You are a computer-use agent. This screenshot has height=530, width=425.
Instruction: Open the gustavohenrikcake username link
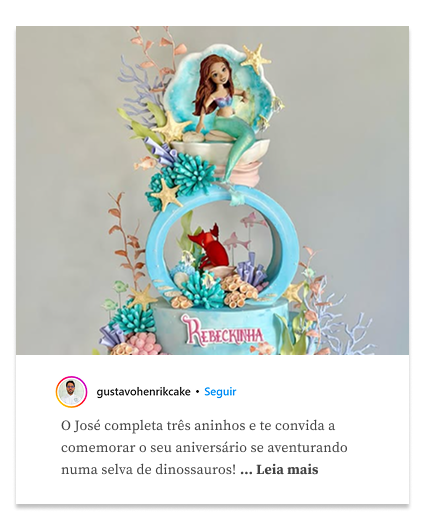pos(143,392)
